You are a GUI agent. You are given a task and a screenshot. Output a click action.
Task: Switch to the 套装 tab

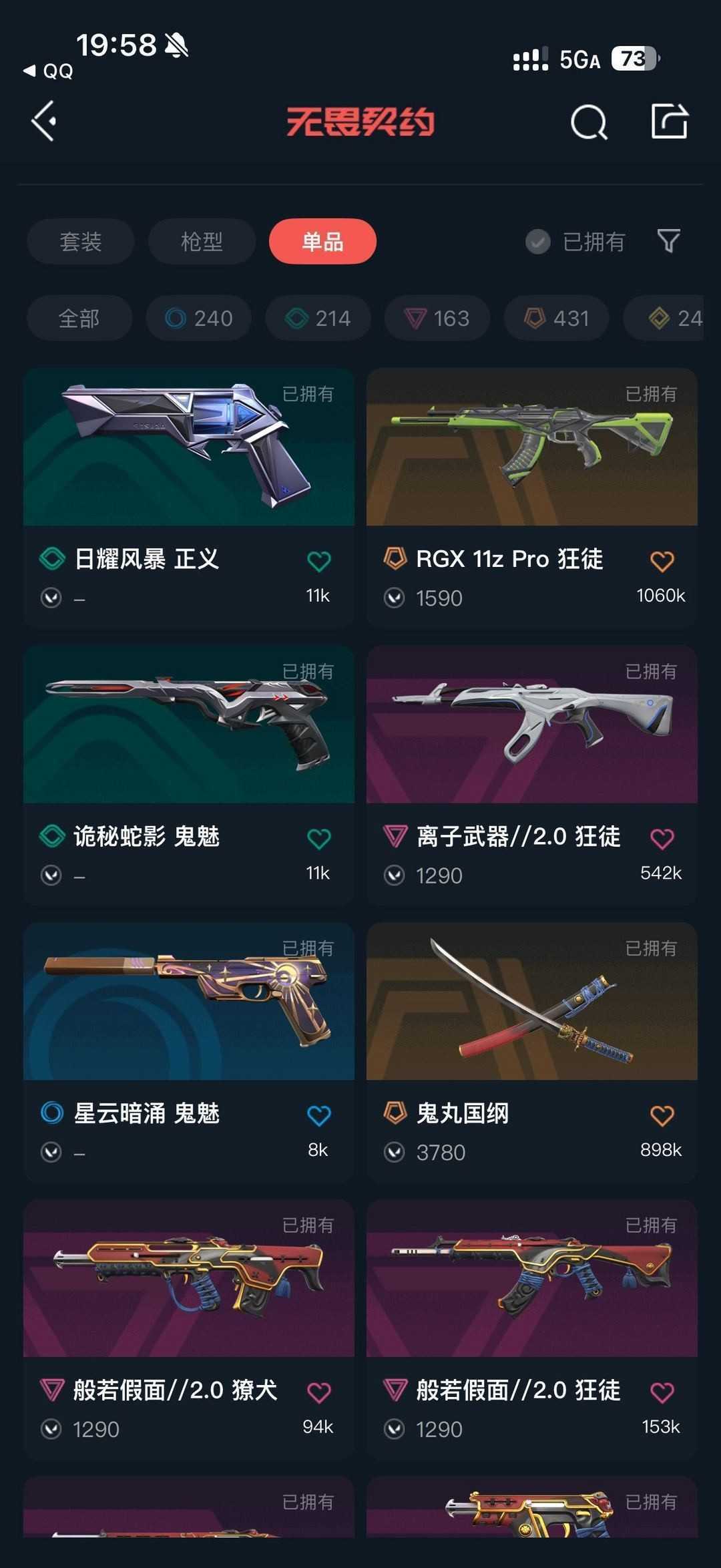coord(81,241)
